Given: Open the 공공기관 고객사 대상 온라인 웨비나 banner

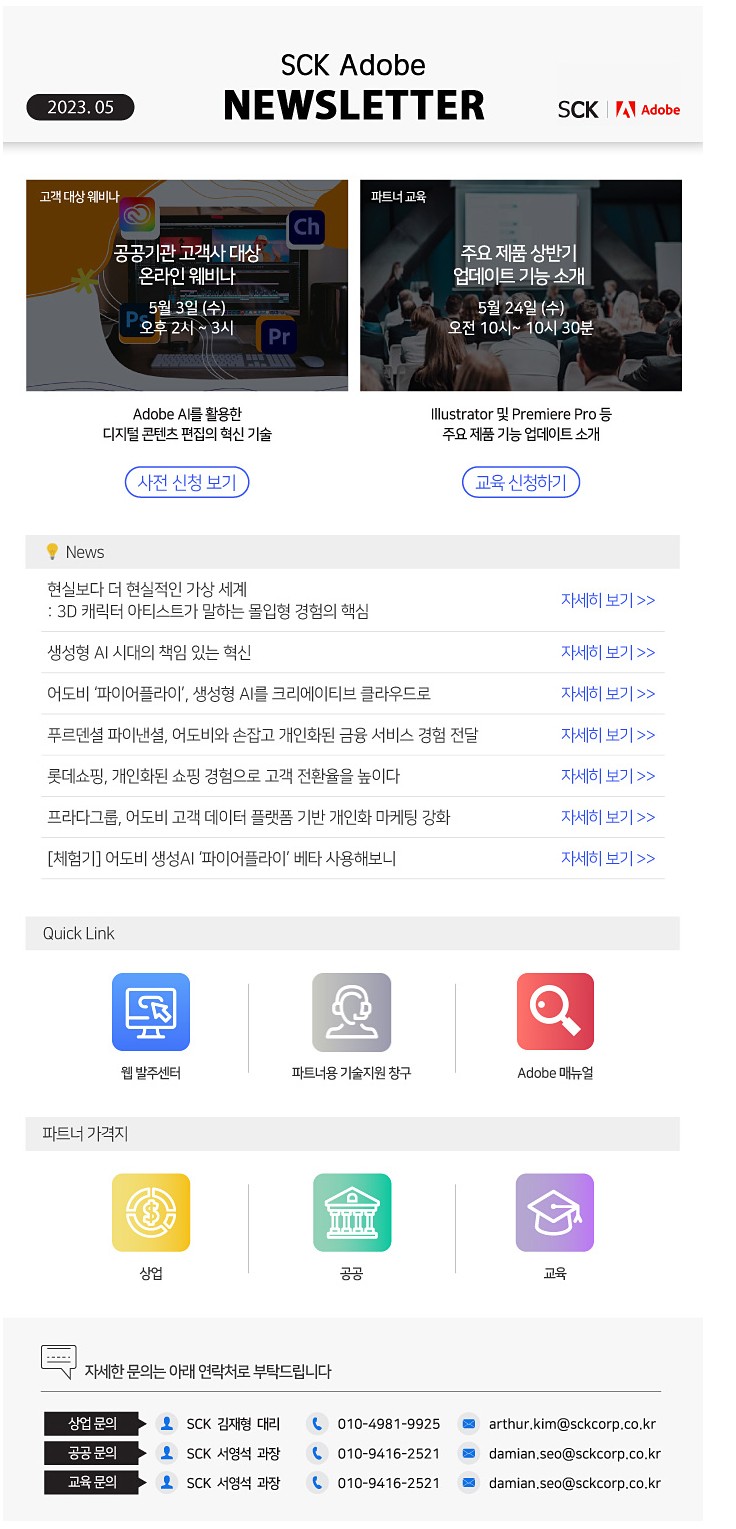Looking at the screenshot, I should click(187, 285).
